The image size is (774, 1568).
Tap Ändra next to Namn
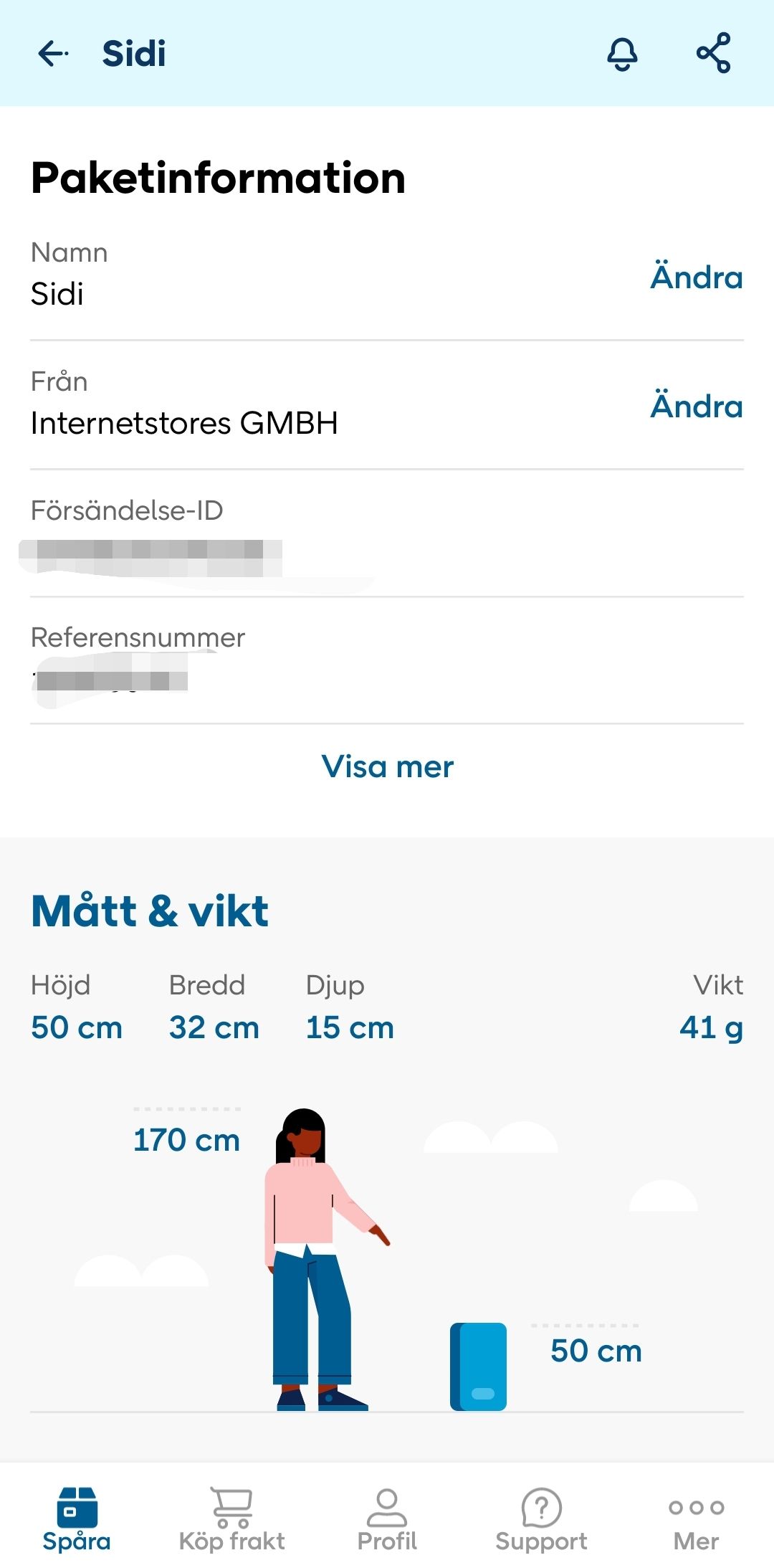point(696,277)
